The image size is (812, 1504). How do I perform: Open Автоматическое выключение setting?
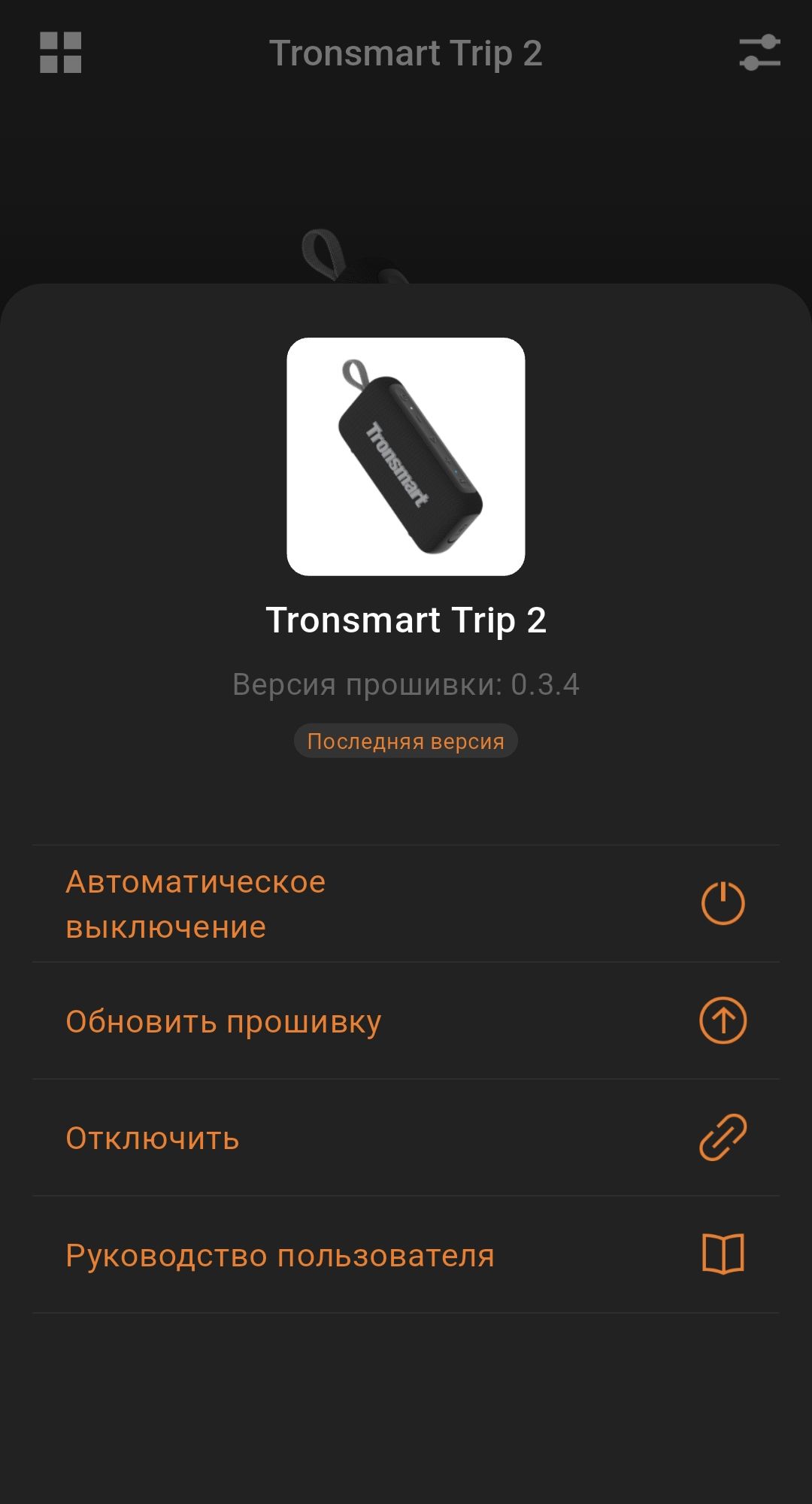coord(406,904)
